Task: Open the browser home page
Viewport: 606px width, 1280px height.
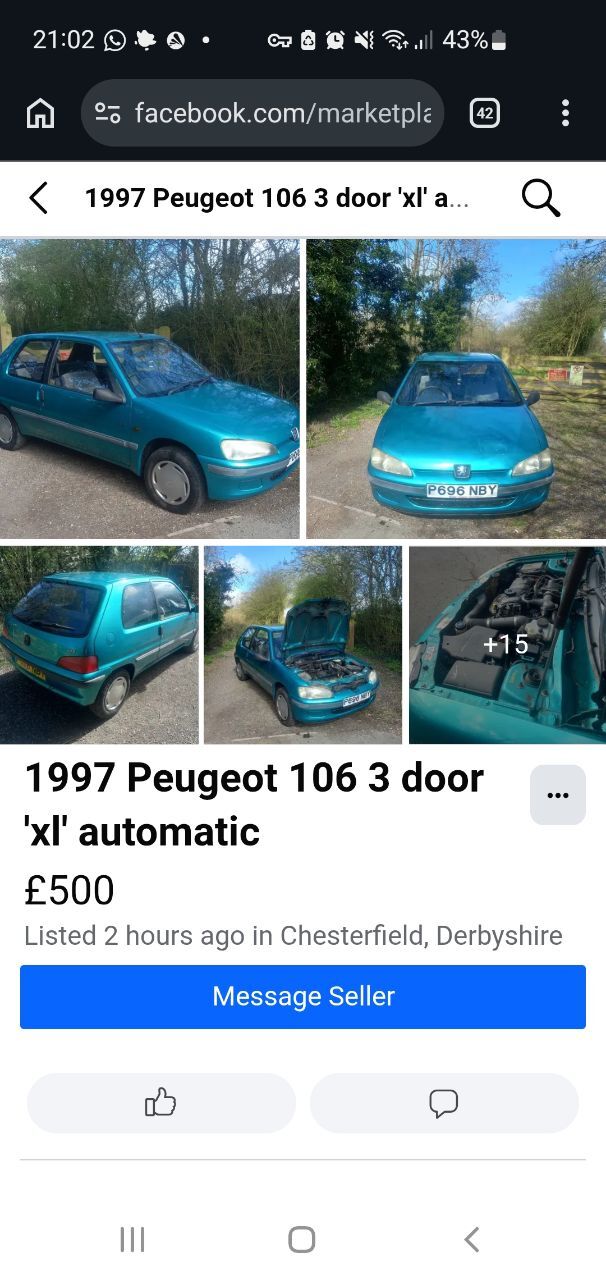Action: 40,113
